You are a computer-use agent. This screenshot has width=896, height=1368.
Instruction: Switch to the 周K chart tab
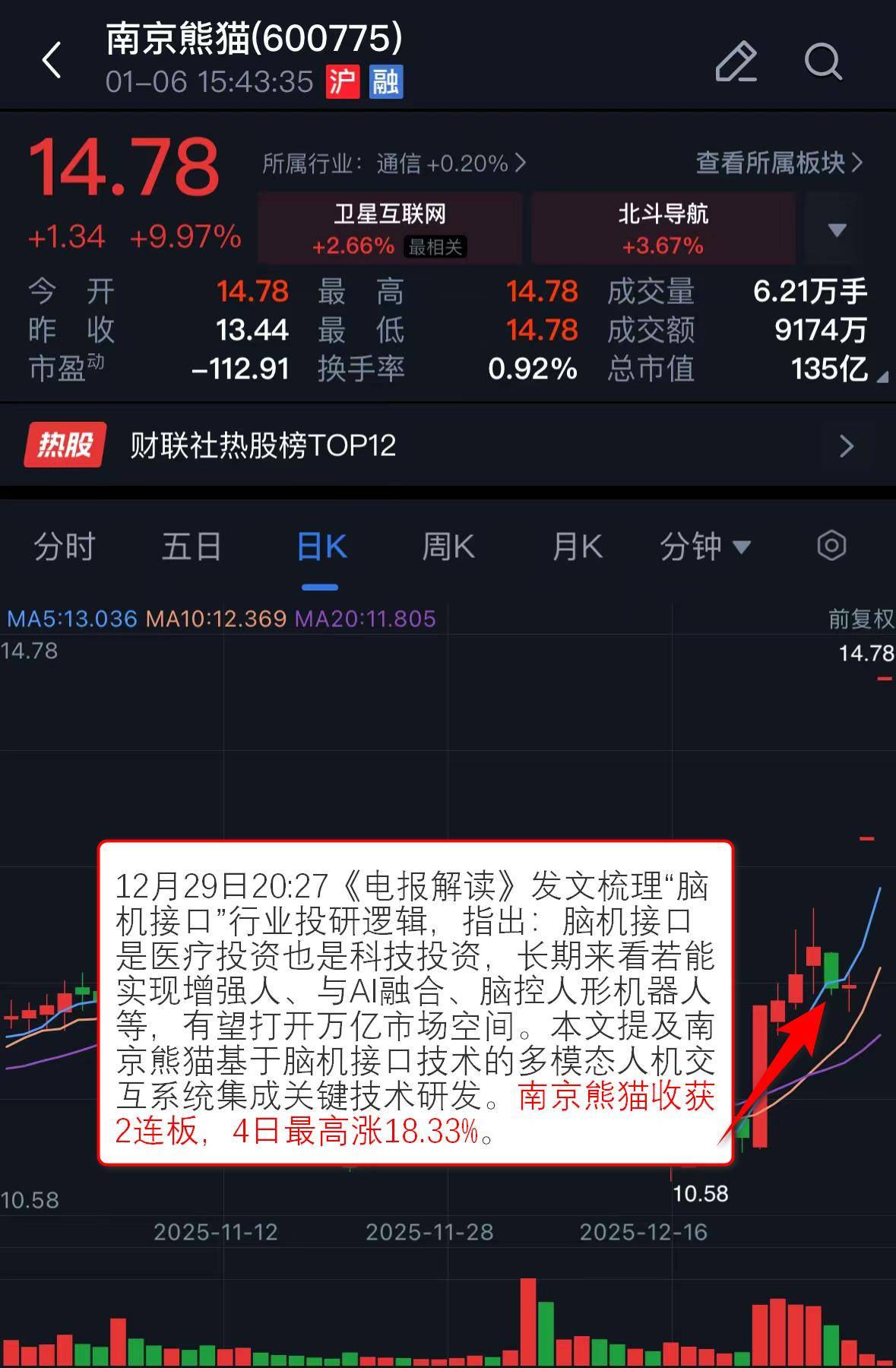click(x=448, y=546)
